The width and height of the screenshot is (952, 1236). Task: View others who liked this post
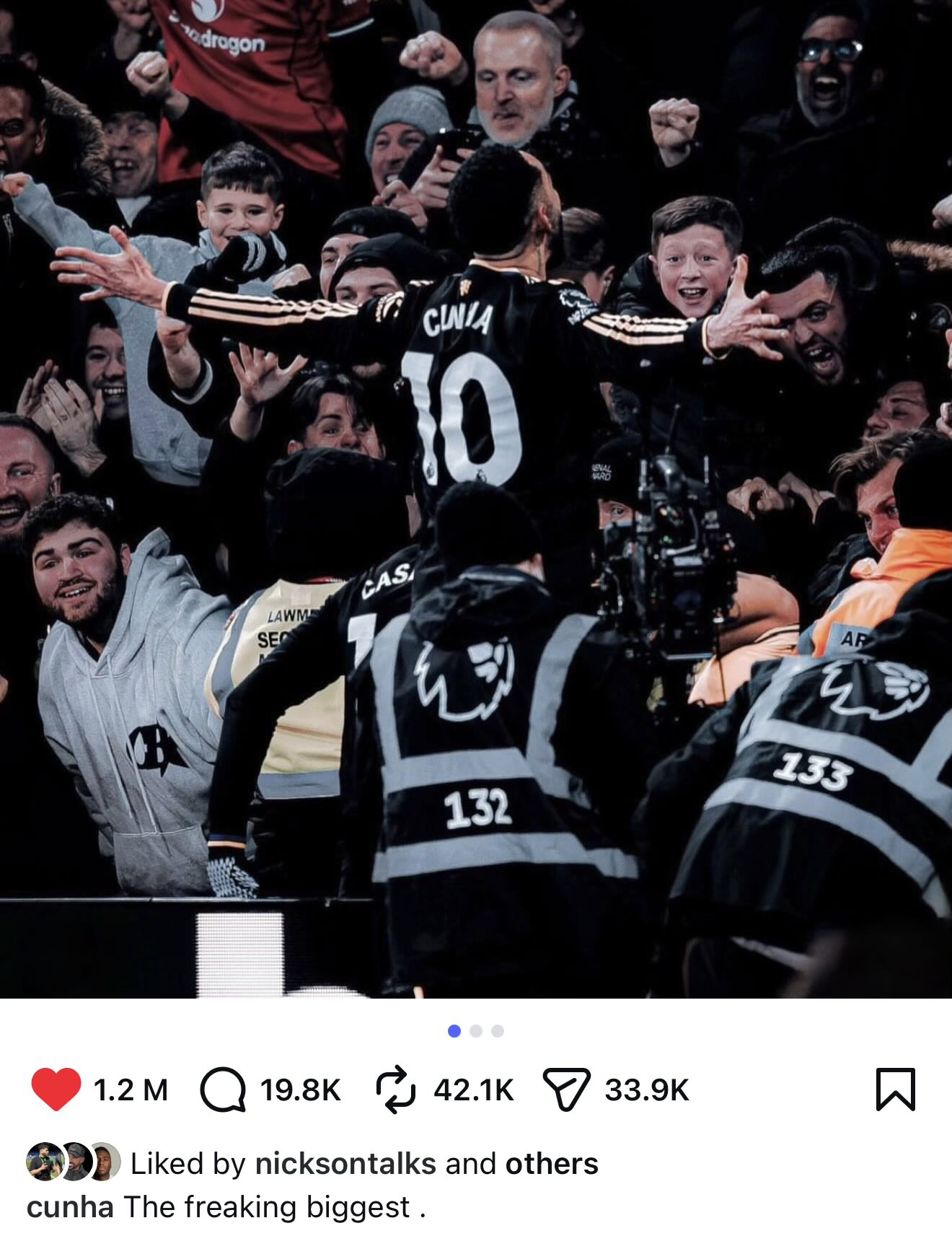[552, 1164]
